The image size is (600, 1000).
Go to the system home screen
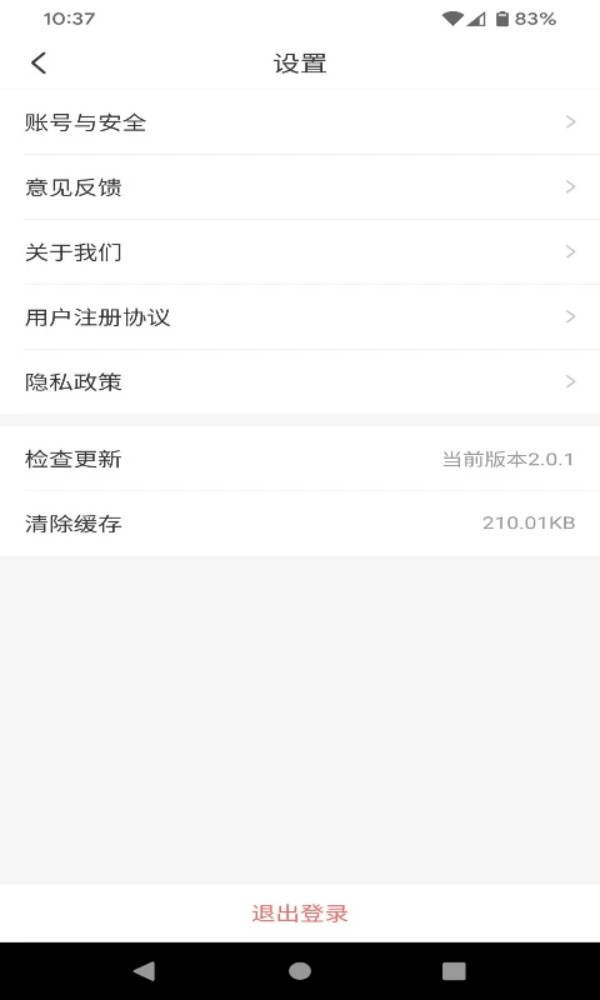point(300,971)
